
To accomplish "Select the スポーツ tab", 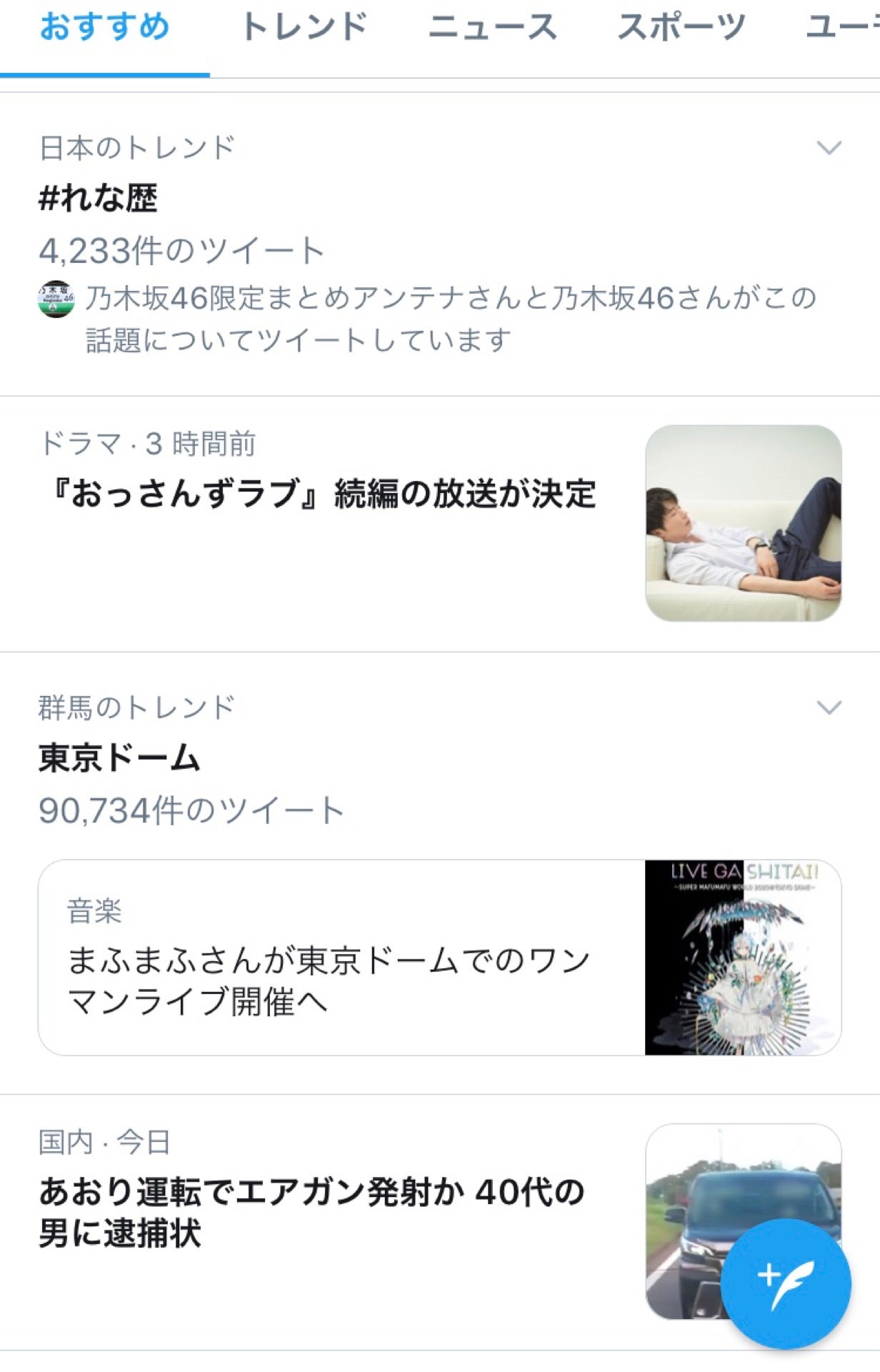I will pyautogui.click(x=681, y=27).
